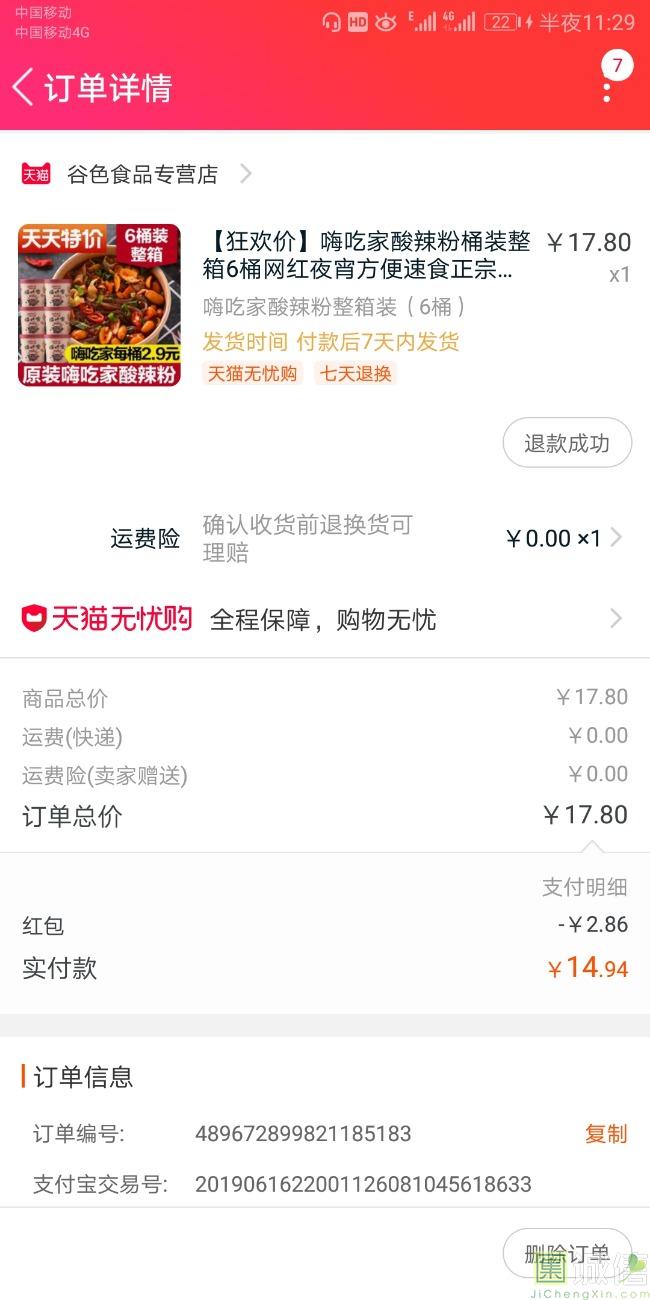
Task: Tap the 退款成功 button
Action: (566, 443)
